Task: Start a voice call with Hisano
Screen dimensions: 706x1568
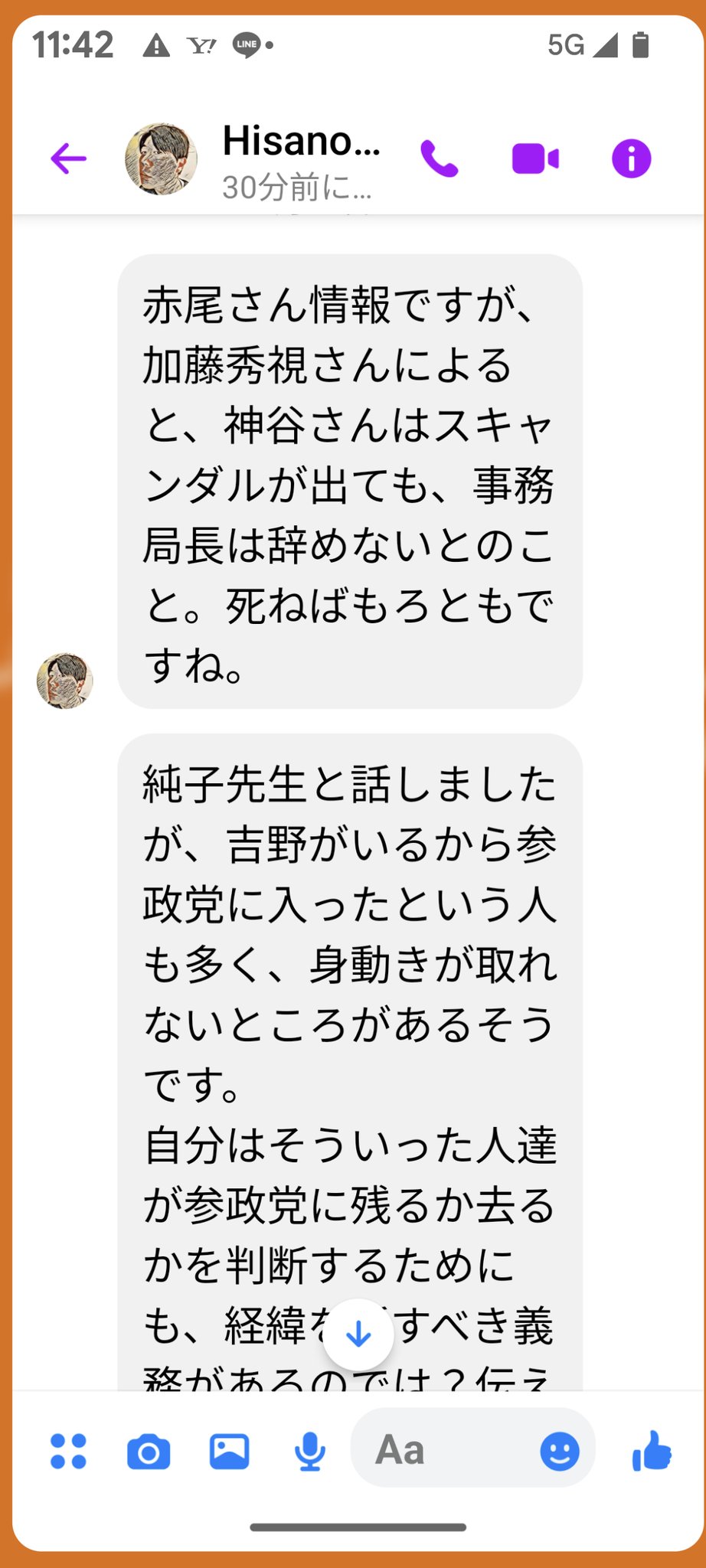Action: click(440, 159)
